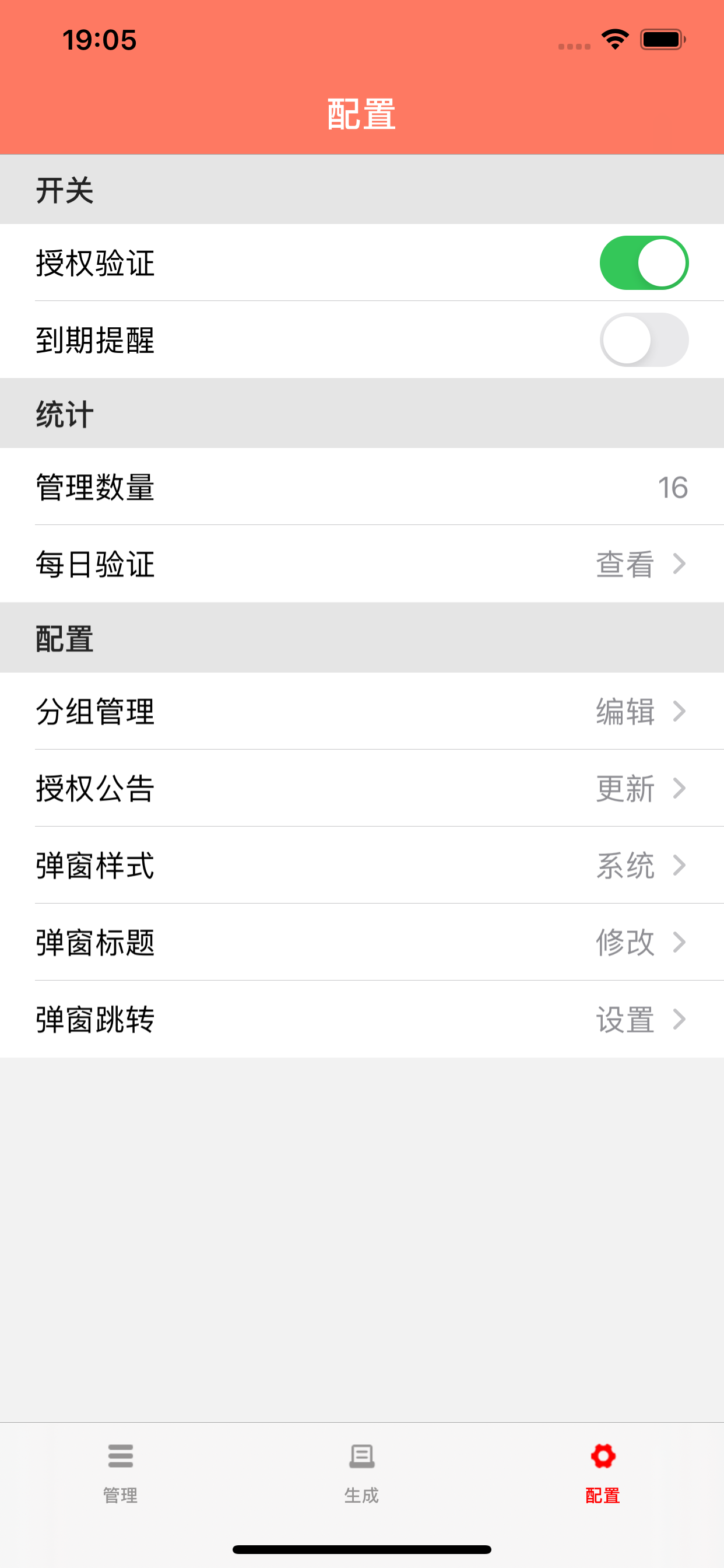The width and height of the screenshot is (724, 1568).
Task: Enable the 到期提醒 switch
Action: [x=644, y=339]
